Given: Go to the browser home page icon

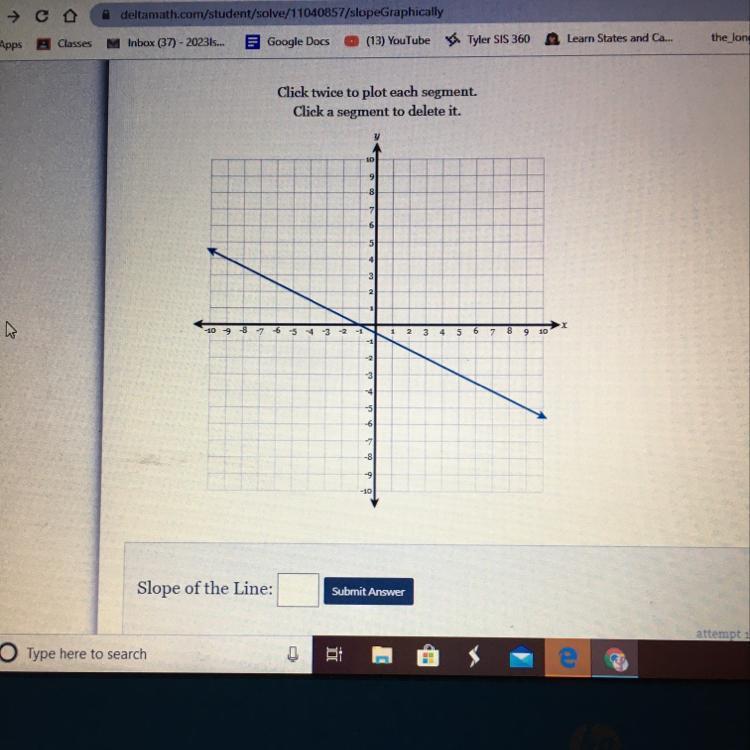Looking at the screenshot, I should [69, 16].
